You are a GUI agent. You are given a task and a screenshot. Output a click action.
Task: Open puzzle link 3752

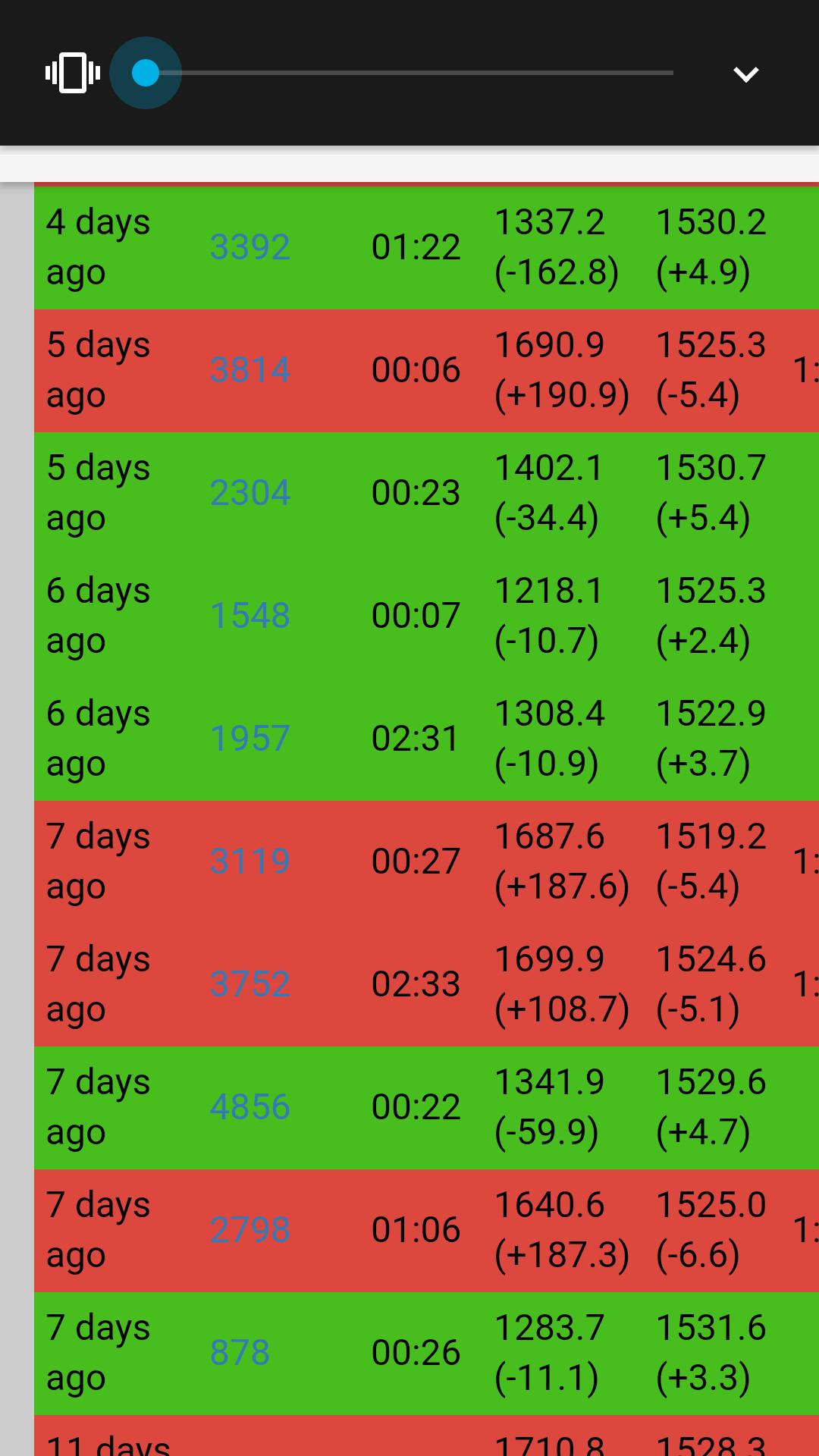(249, 984)
